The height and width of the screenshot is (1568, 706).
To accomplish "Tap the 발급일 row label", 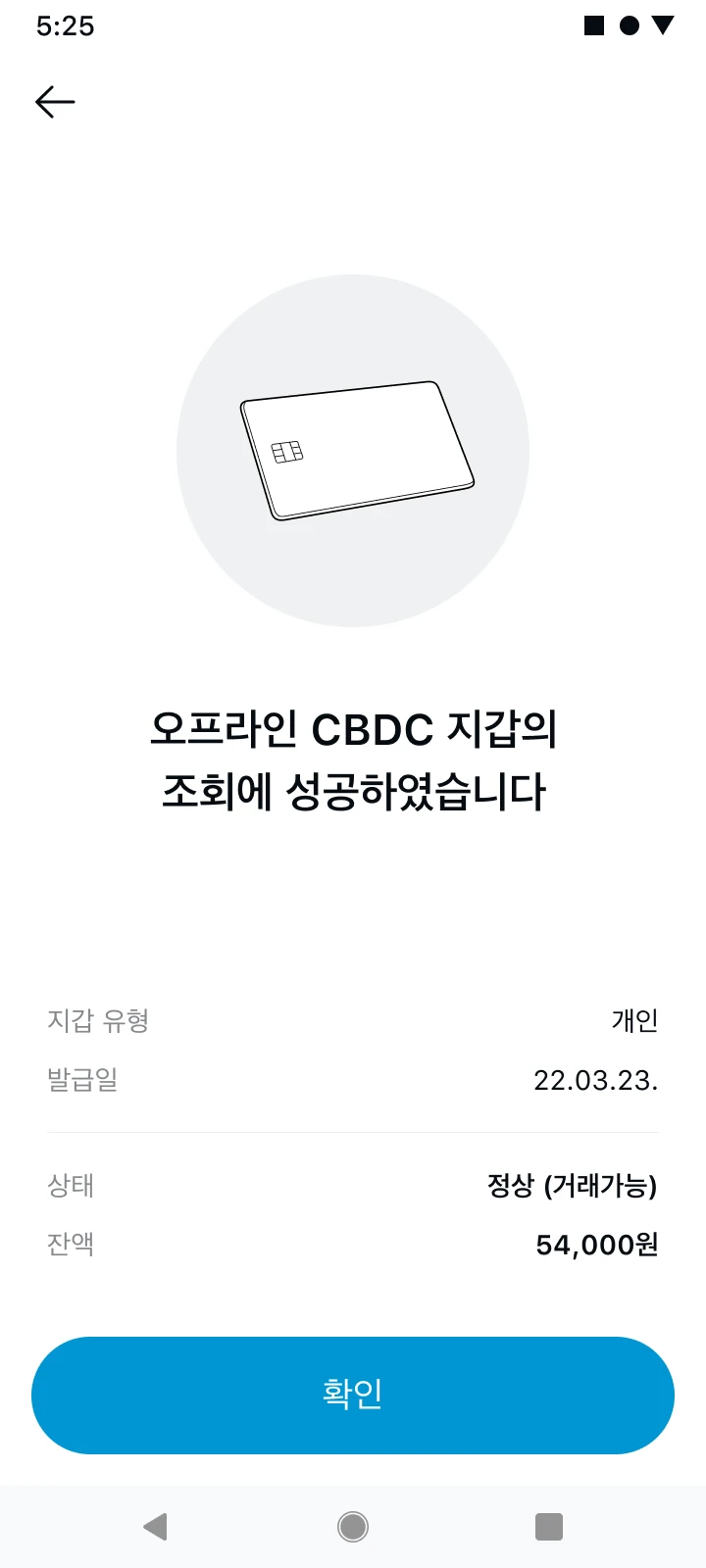I will (x=83, y=1081).
